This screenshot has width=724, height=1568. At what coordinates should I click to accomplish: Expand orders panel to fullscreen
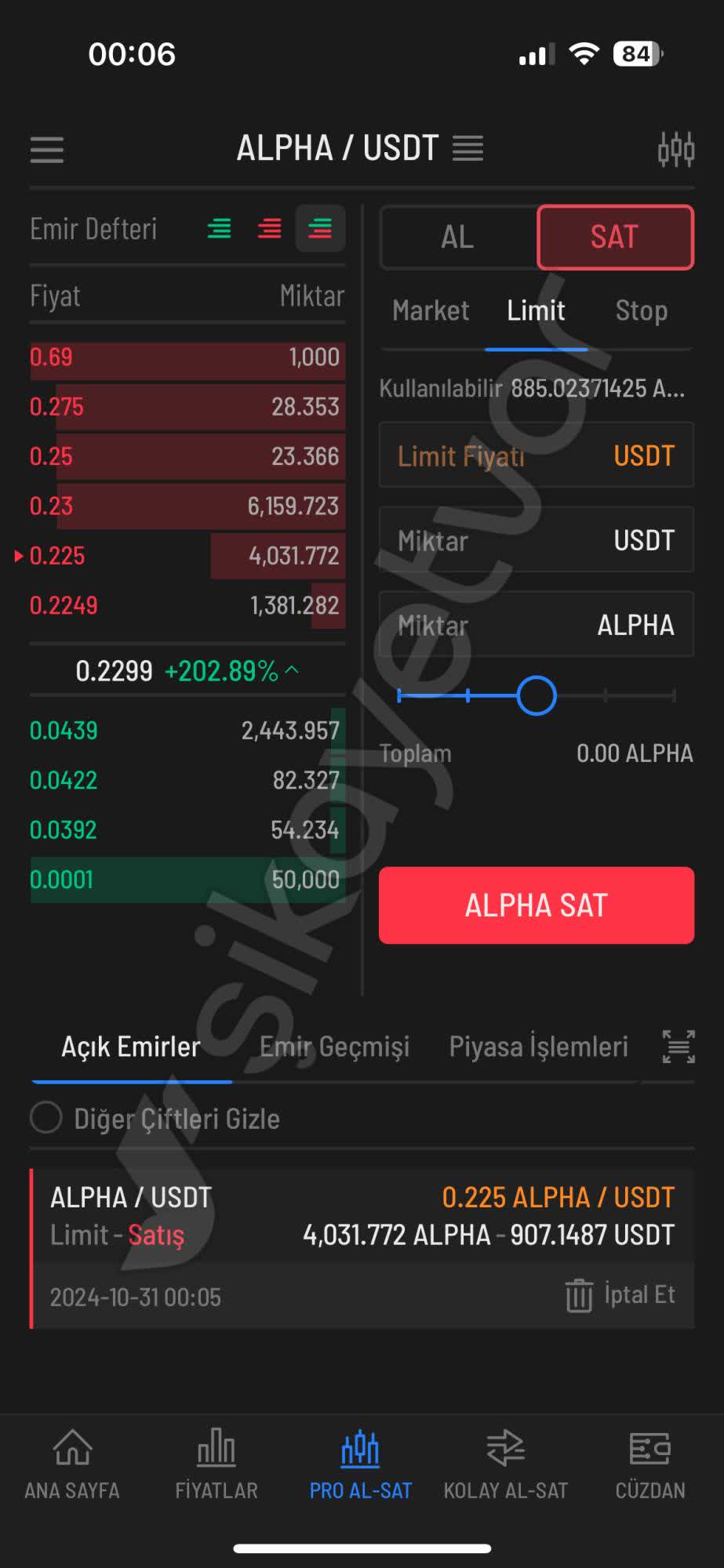[x=676, y=1047]
